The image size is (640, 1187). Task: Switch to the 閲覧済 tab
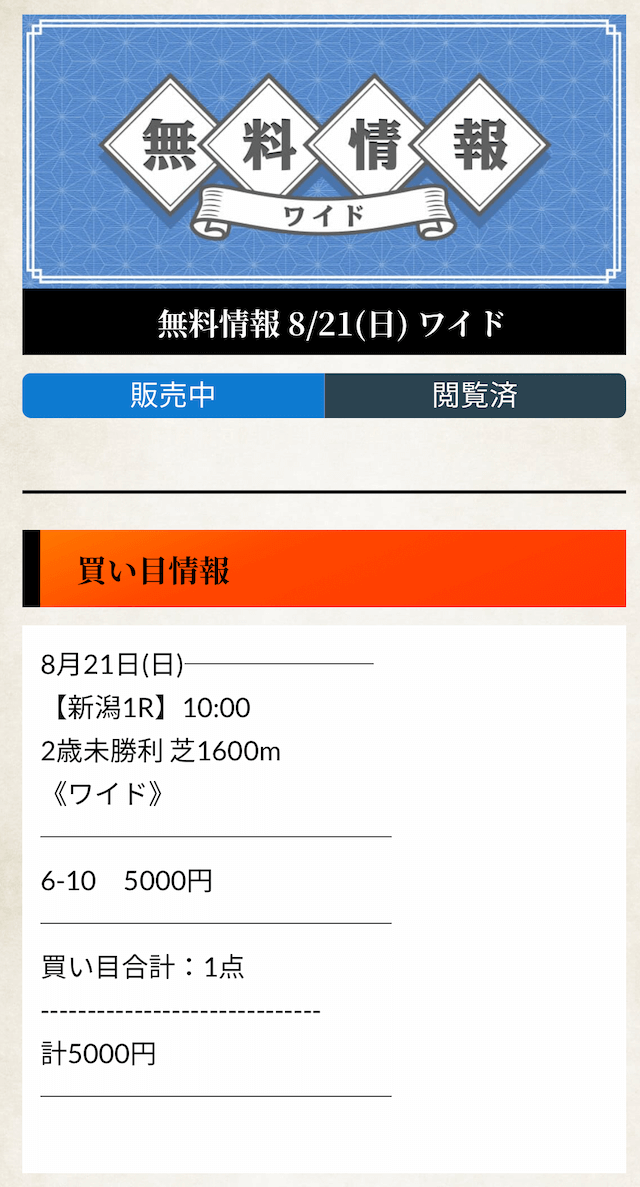475,395
